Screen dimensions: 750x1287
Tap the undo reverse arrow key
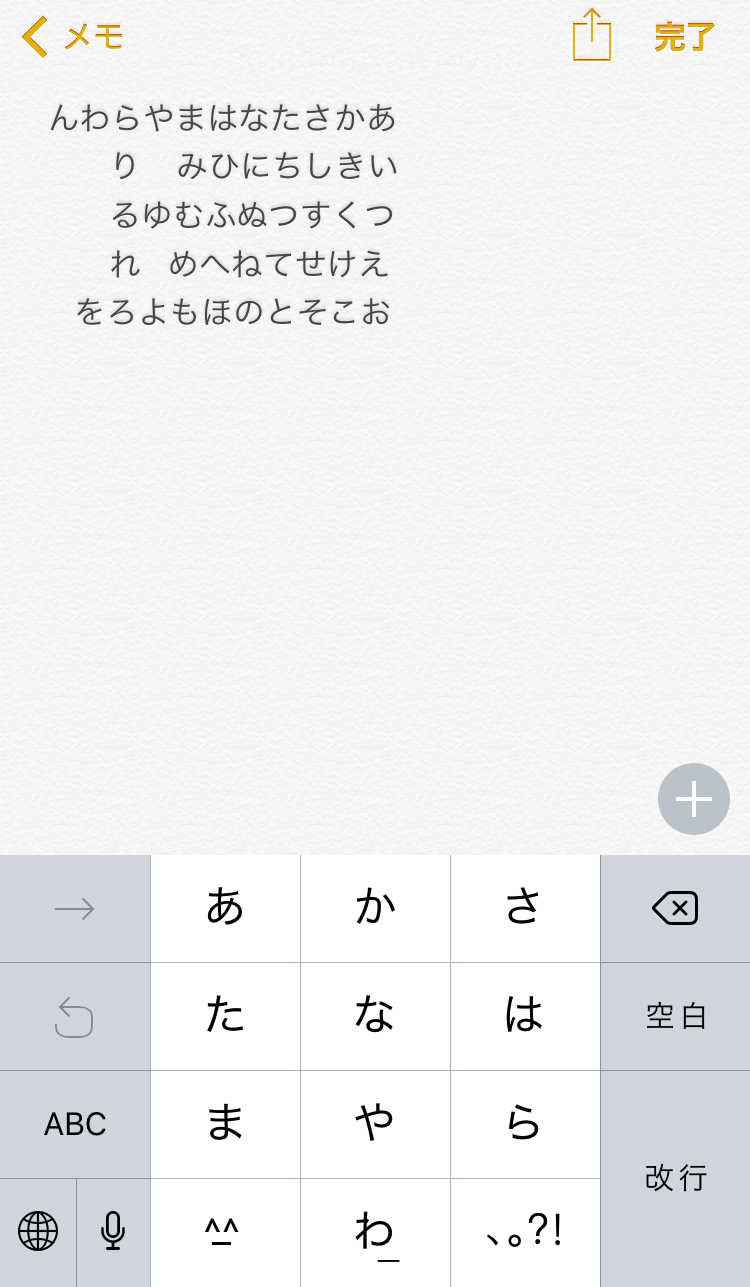[75, 1016]
